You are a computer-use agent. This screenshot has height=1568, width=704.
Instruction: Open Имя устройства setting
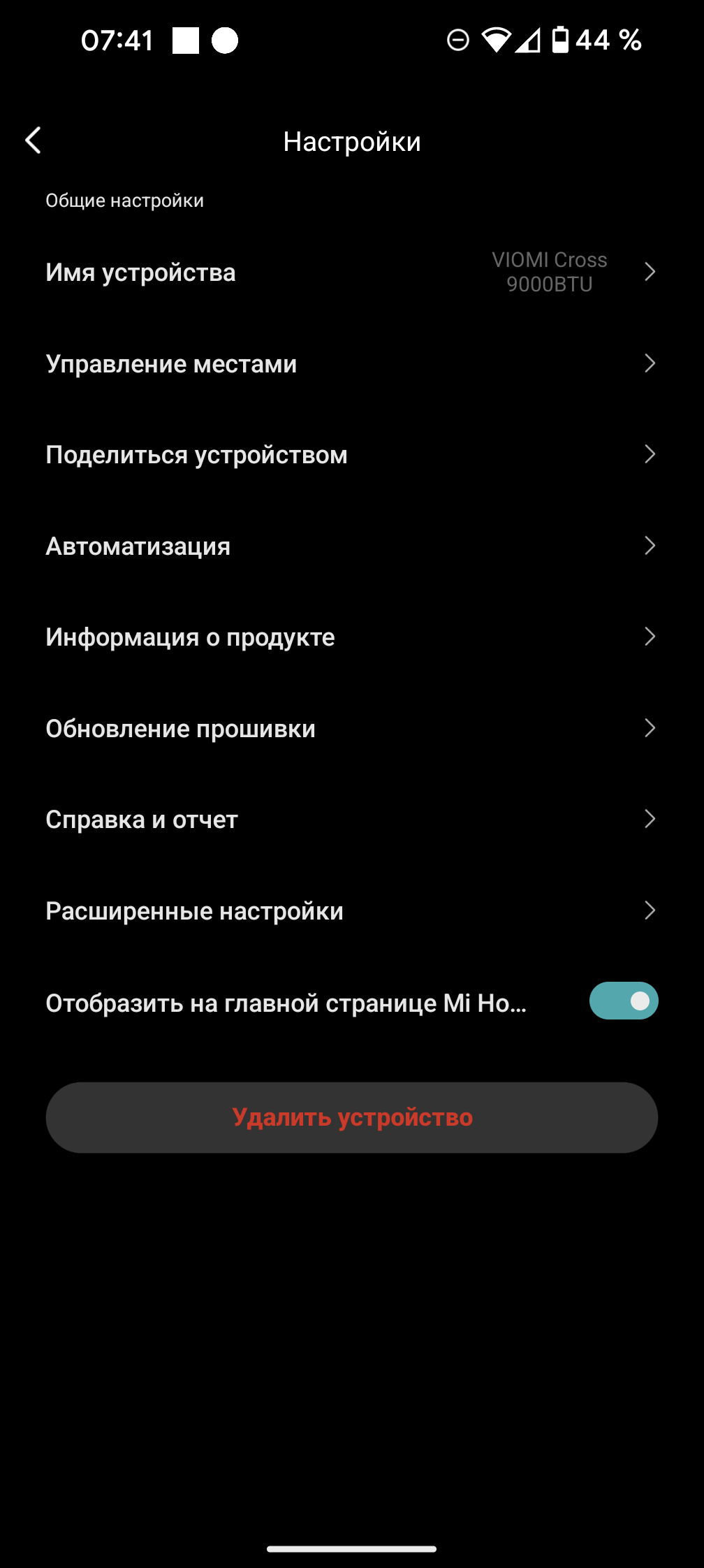[351, 272]
